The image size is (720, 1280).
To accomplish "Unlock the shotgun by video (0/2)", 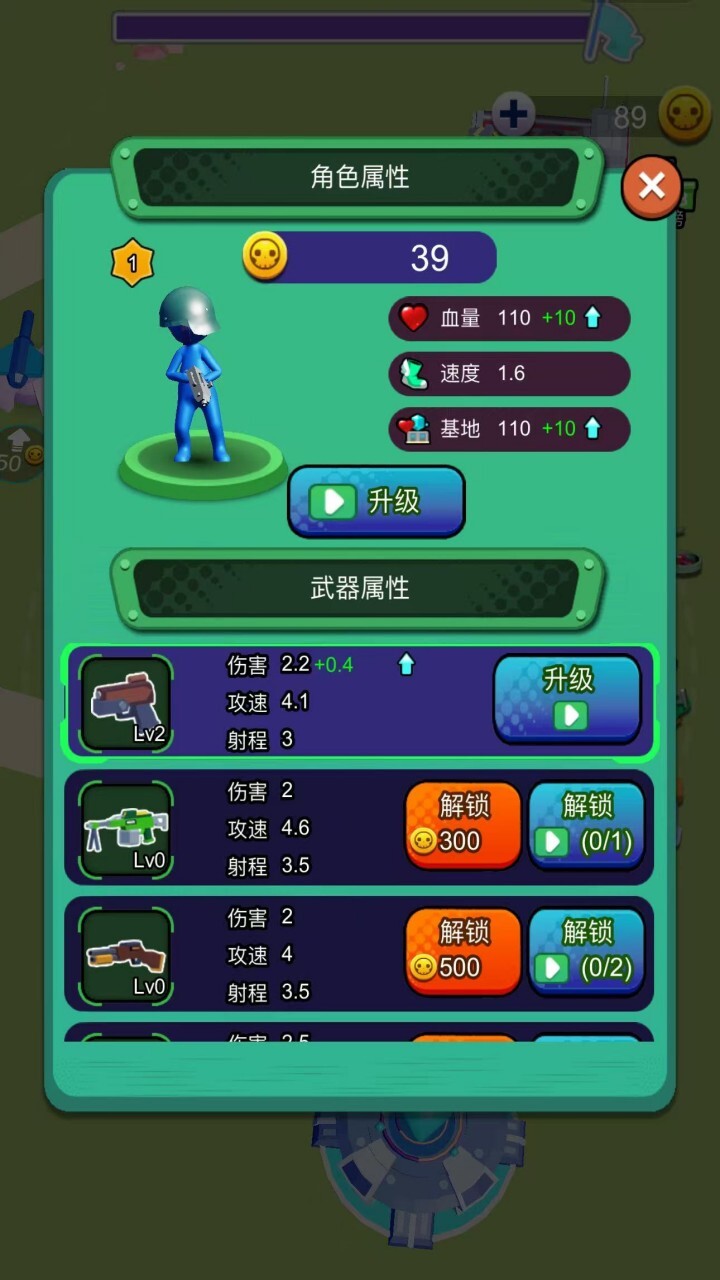I will [x=587, y=951].
